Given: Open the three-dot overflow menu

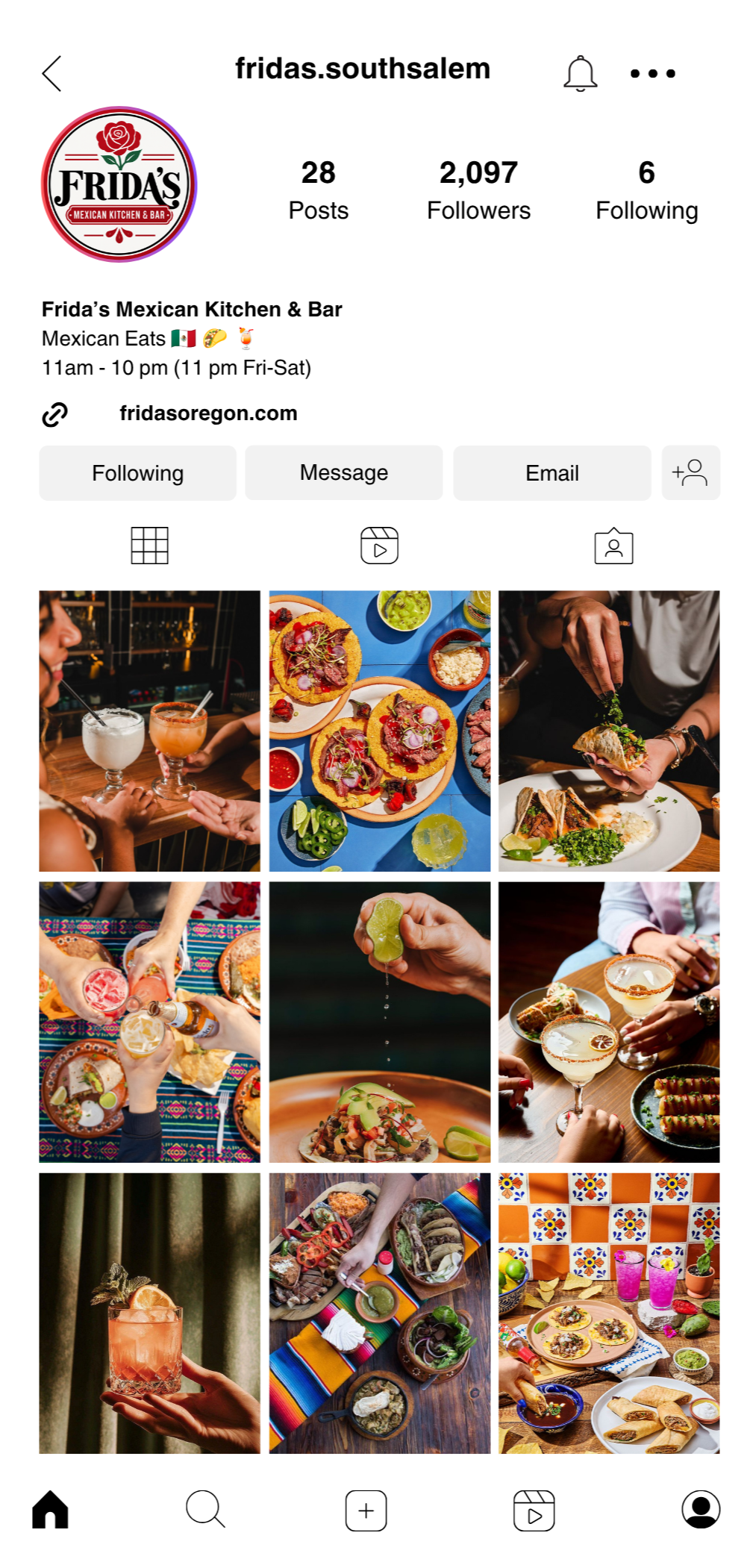Looking at the screenshot, I should pyautogui.click(x=652, y=73).
